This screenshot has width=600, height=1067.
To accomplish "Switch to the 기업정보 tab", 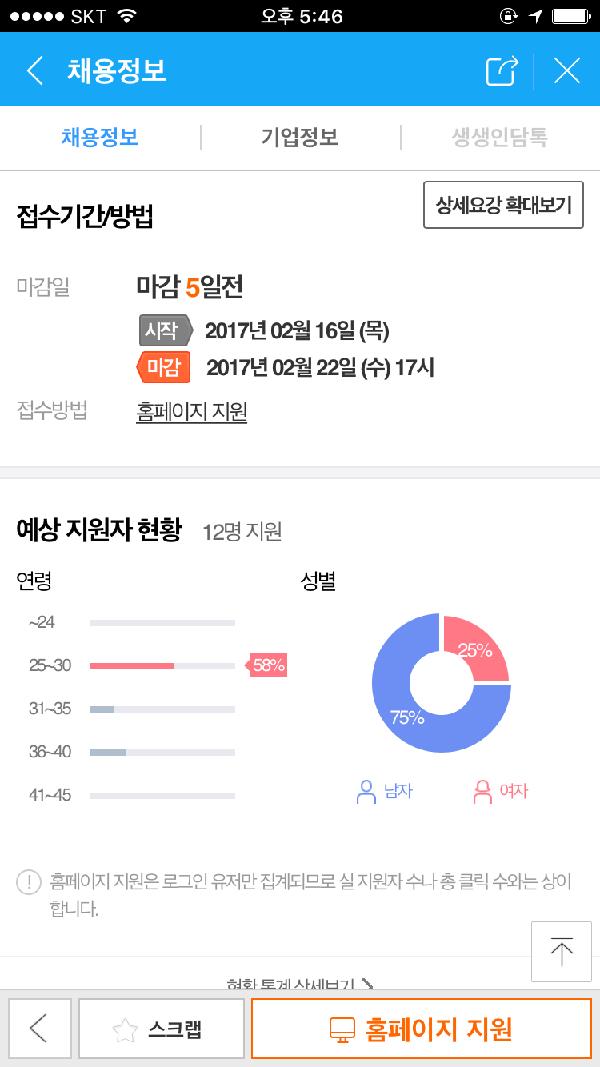I will (300, 137).
